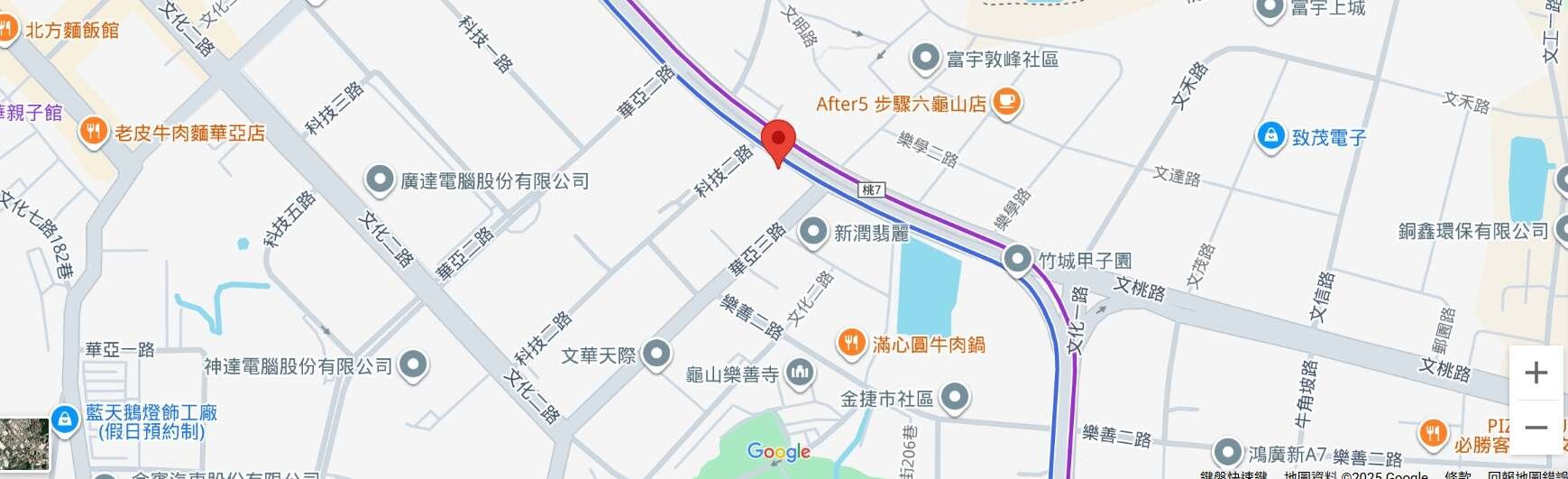Open the 竹城甲子園 place marker

click(1017, 260)
